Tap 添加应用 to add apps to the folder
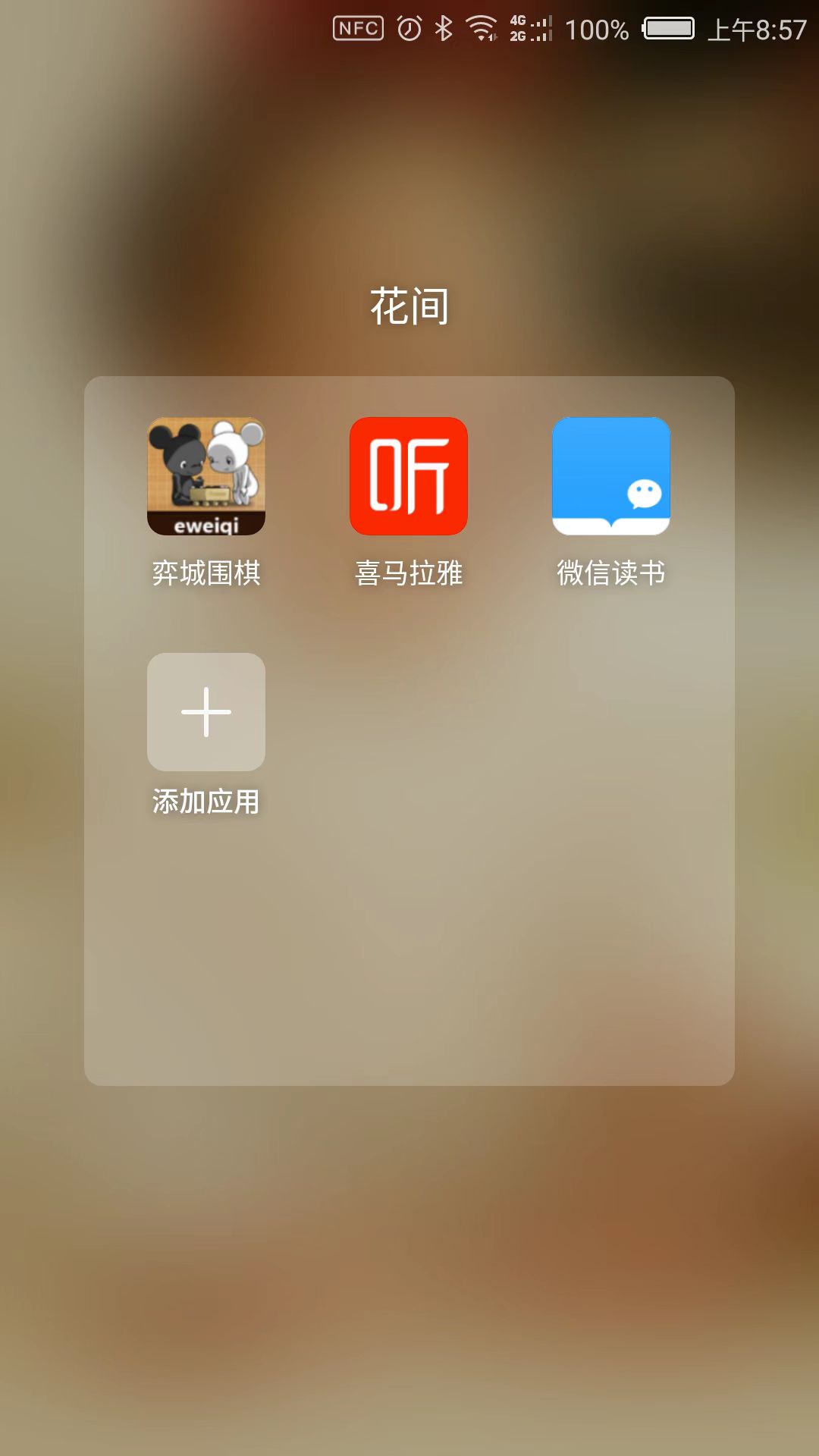This screenshot has height=1456, width=819. pos(206,712)
